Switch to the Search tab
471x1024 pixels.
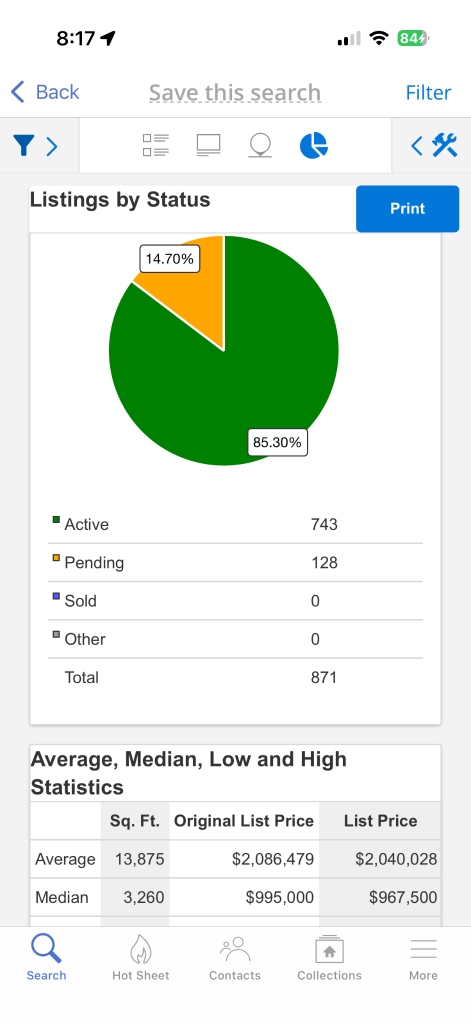coord(46,957)
